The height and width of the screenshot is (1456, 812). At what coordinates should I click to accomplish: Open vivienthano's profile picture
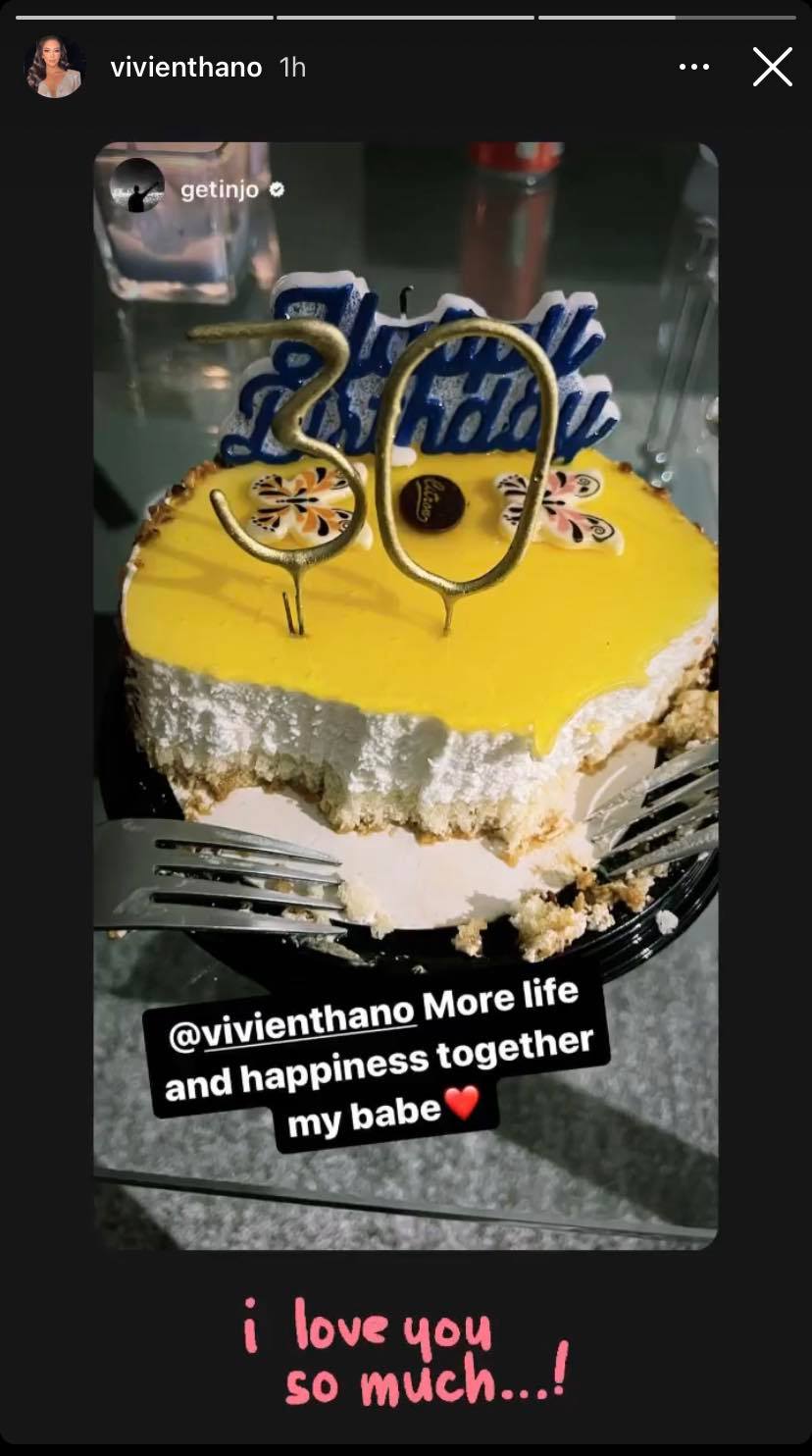click(54, 67)
